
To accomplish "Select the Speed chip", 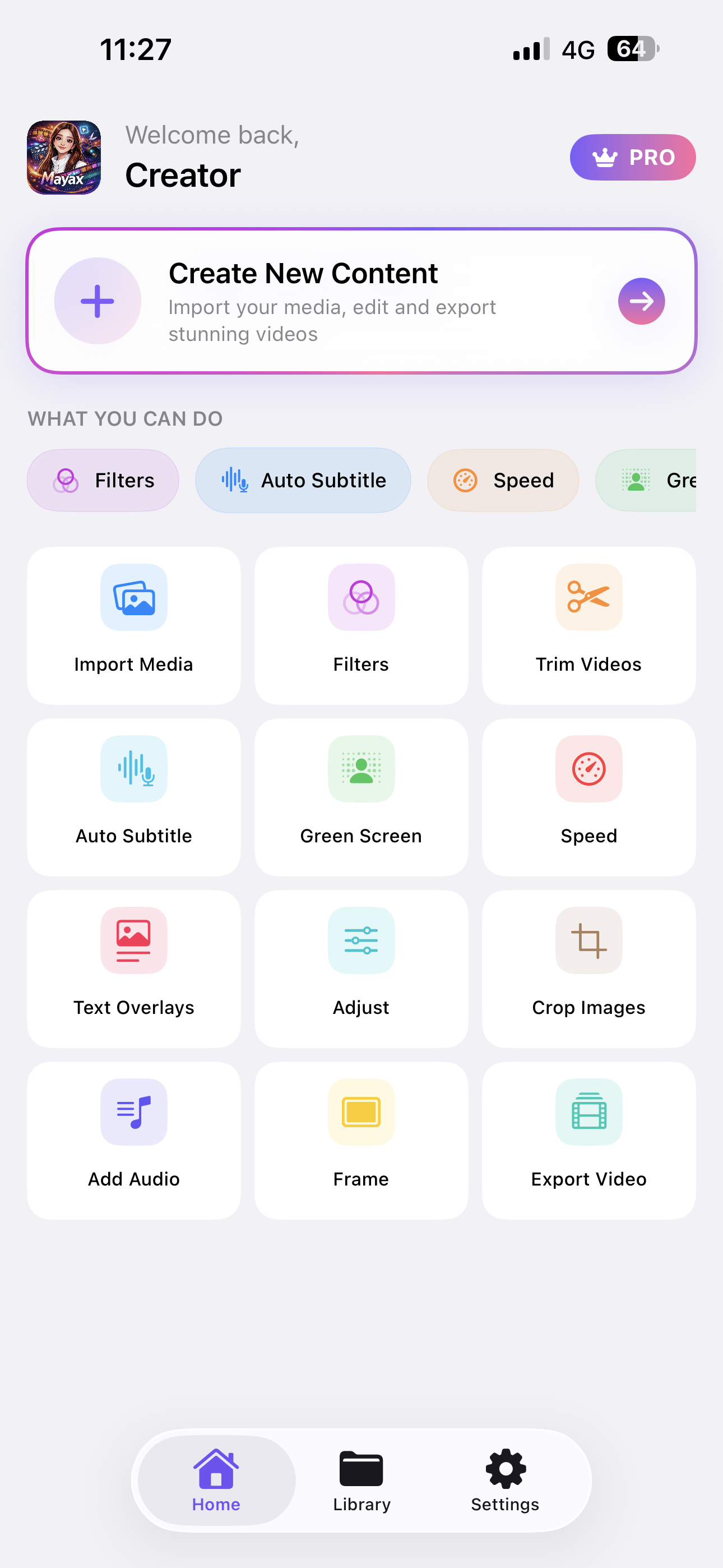I will pyautogui.click(x=503, y=480).
